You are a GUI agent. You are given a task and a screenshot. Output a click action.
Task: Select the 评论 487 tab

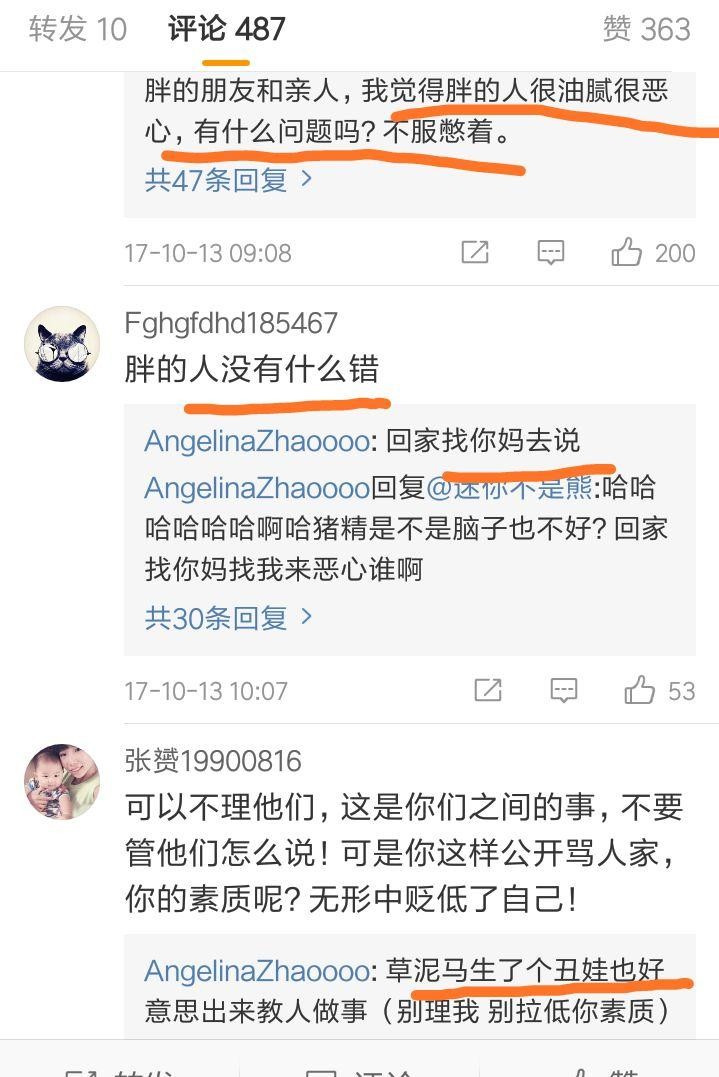coord(227,30)
